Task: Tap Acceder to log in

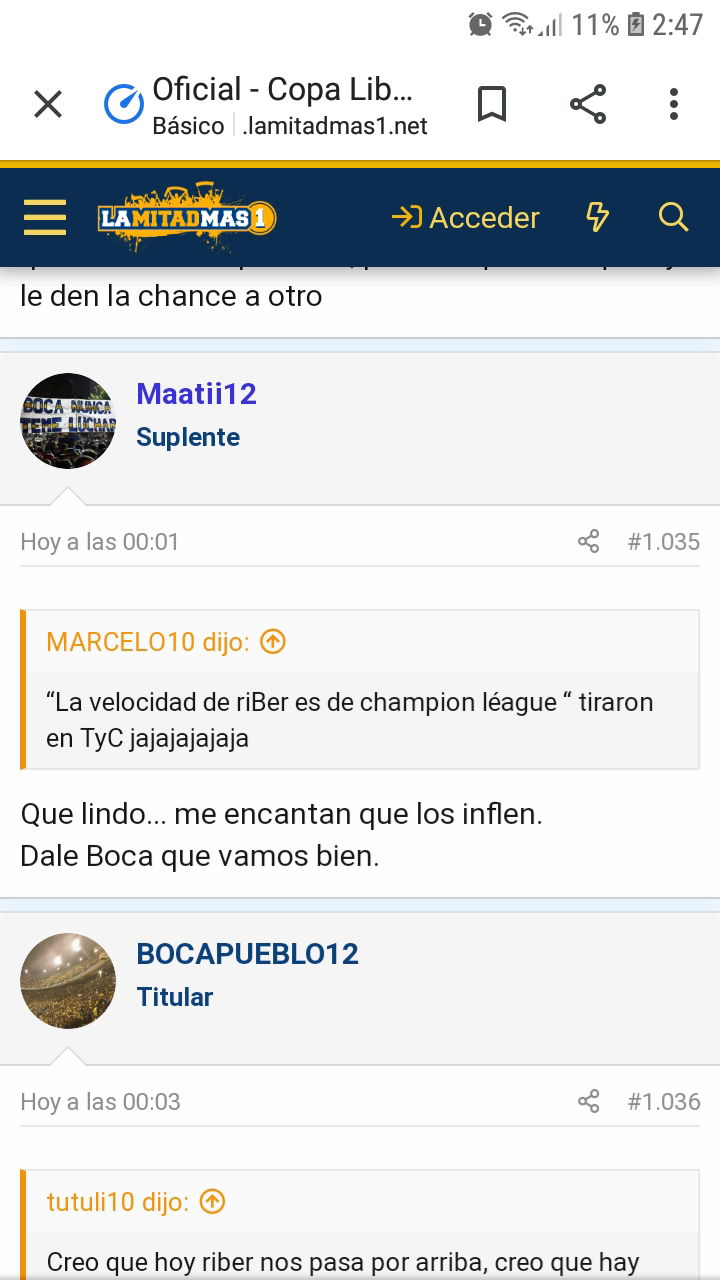Action: (x=465, y=217)
